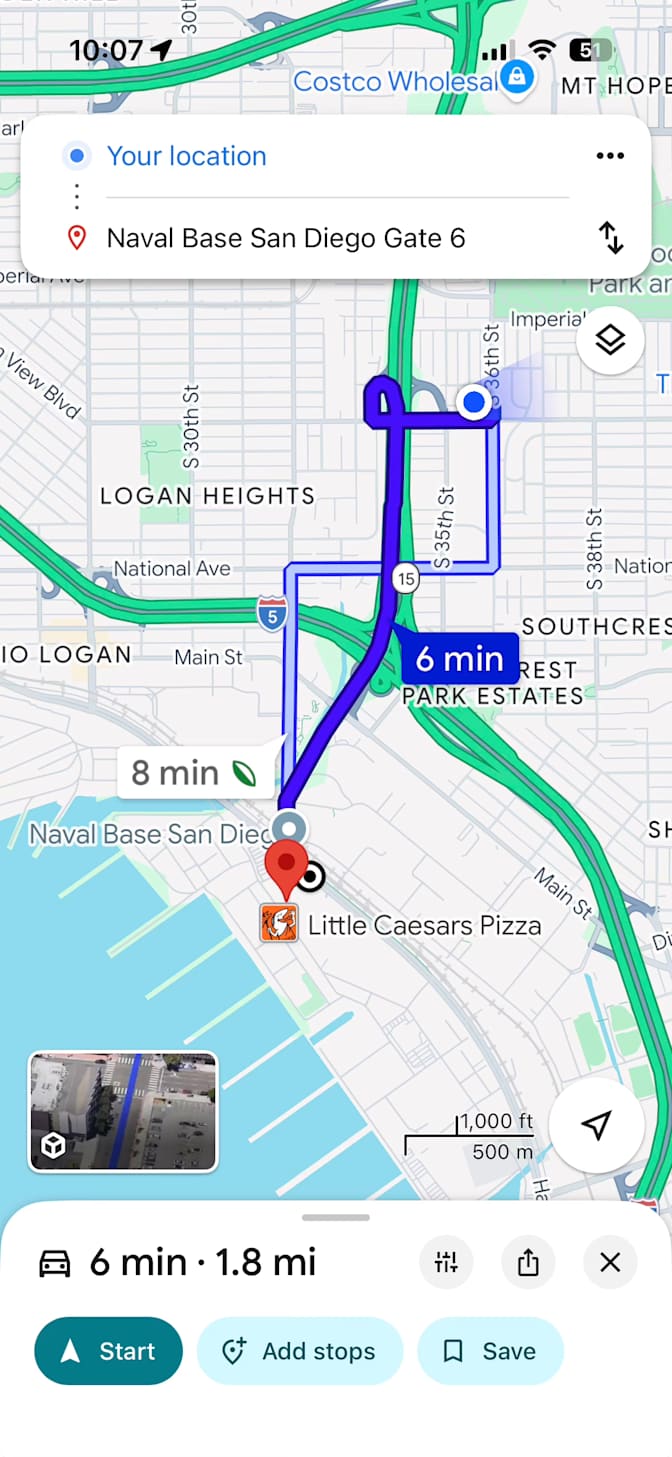This screenshot has width=672, height=1457.
Task: Open the immersive route preview thumbnail
Action: pyautogui.click(x=123, y=1111)
